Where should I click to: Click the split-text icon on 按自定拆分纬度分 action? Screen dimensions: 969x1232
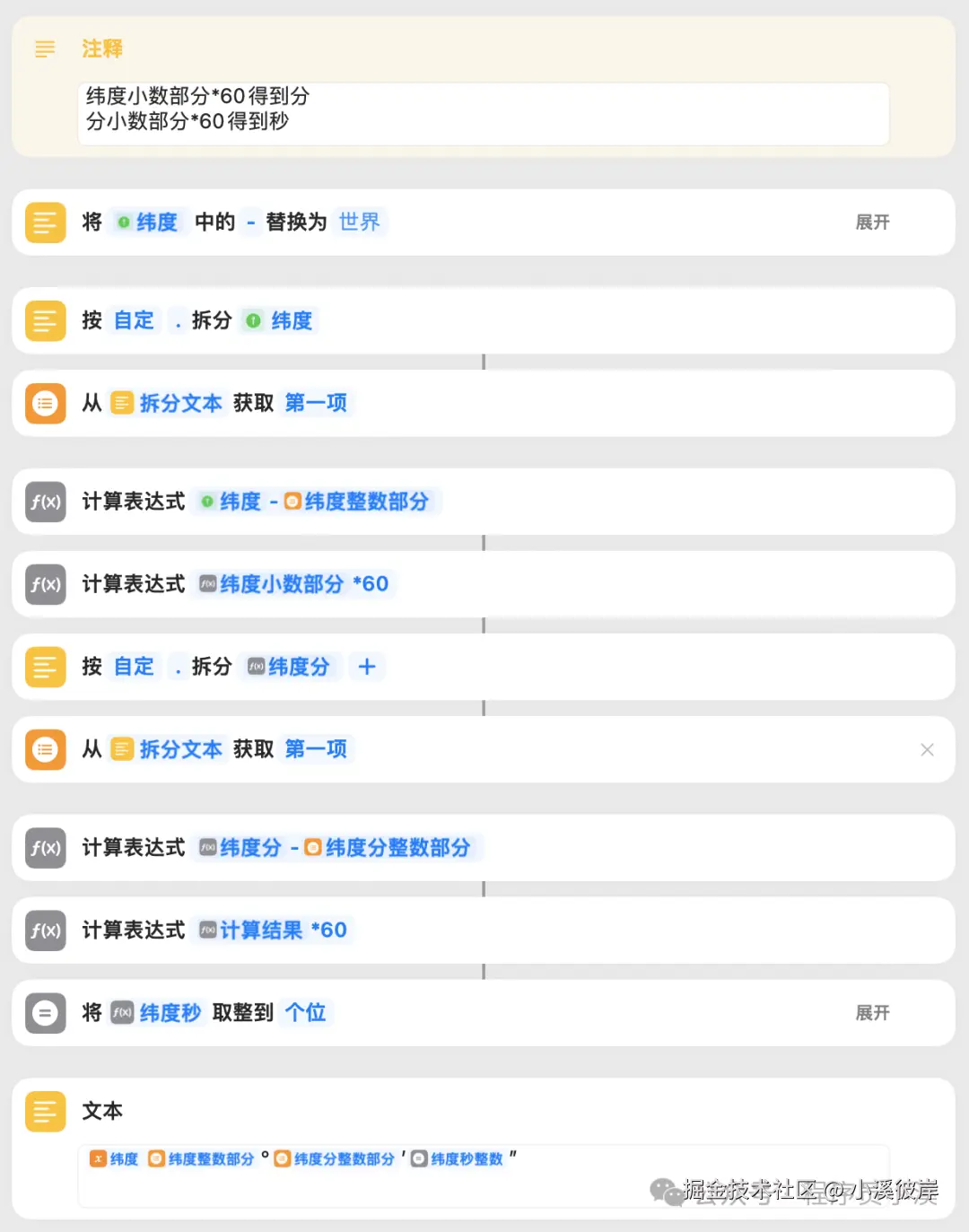coord(45,667)
